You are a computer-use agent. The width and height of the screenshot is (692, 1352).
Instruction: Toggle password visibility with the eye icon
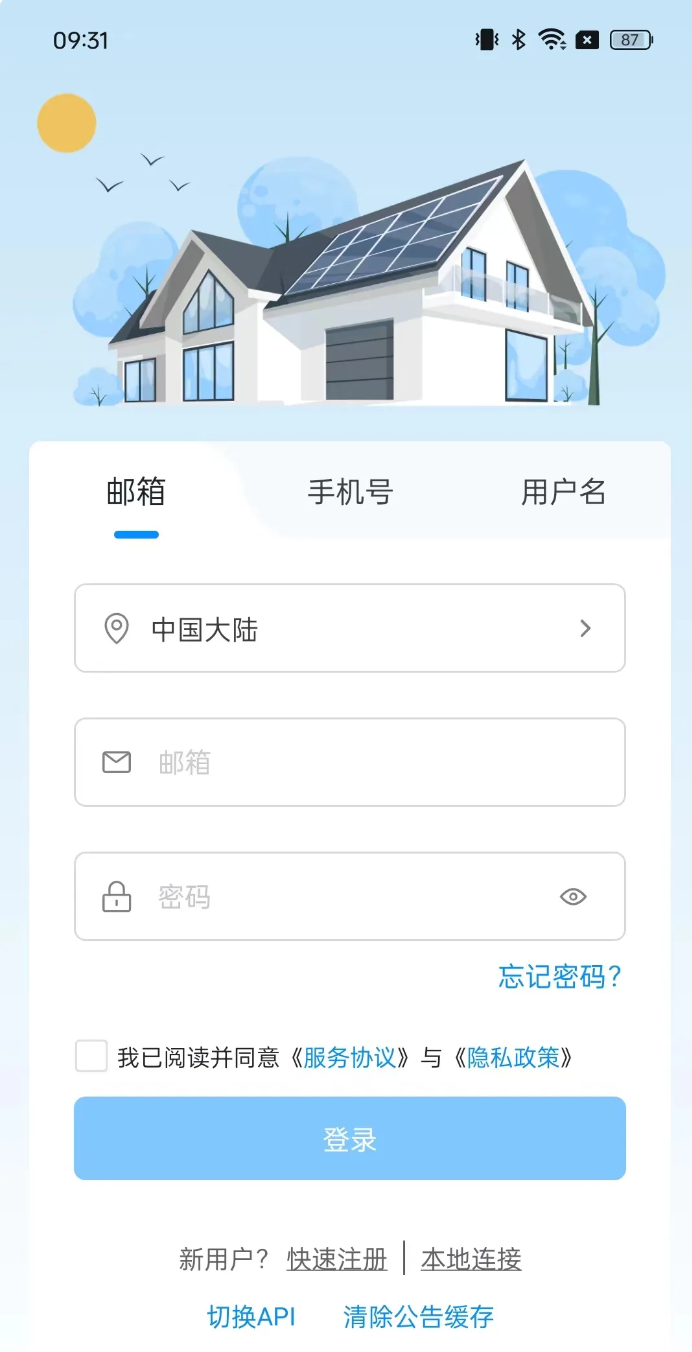pyautogui.click(x=573, y=896)
